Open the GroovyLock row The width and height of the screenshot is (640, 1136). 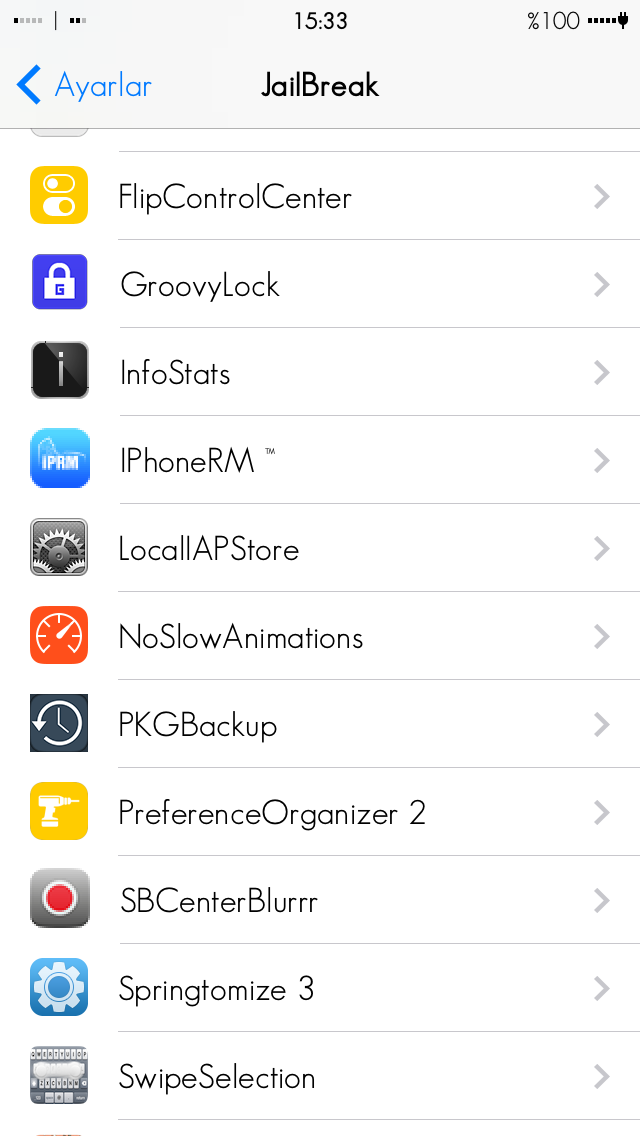coord(320,284)
